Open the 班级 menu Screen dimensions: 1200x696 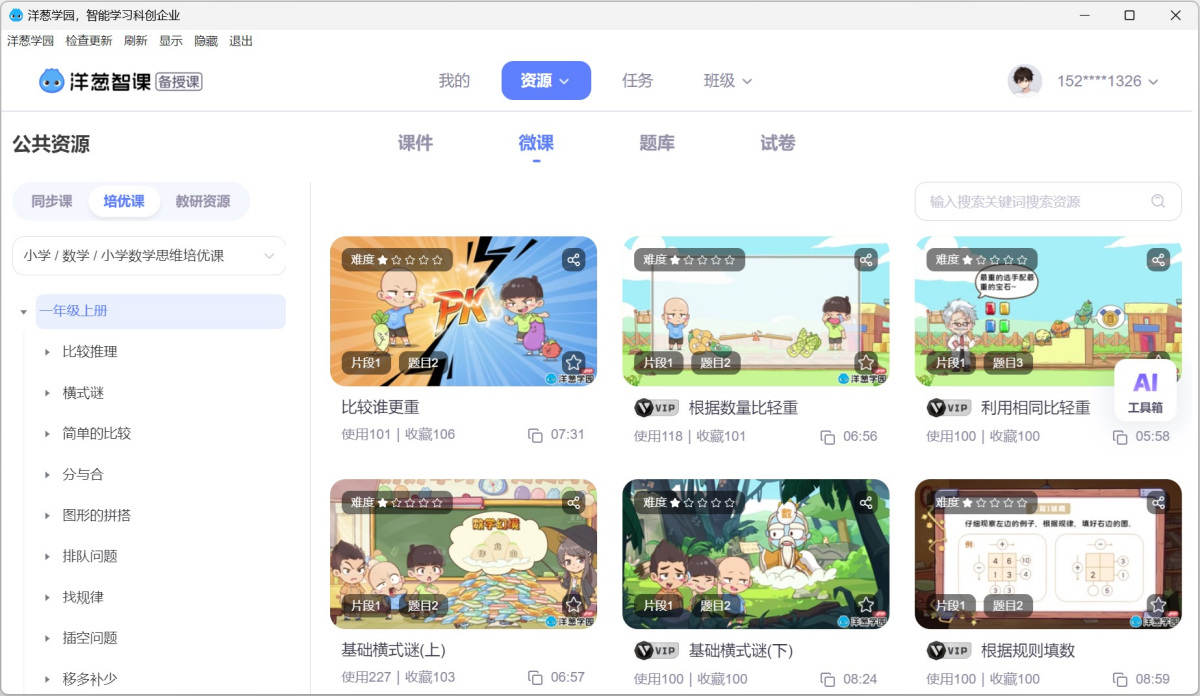[728, 81]
